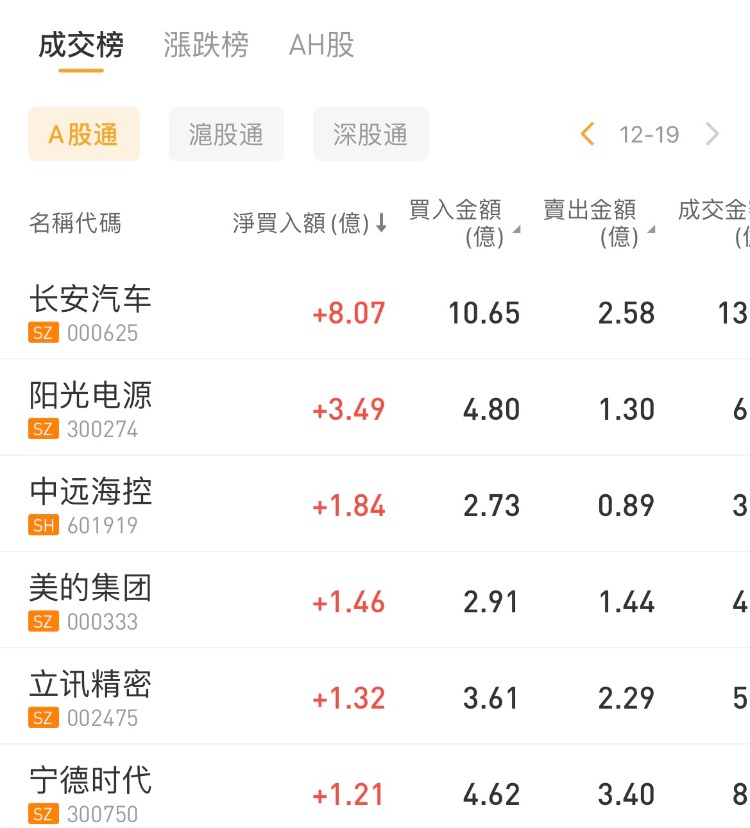Filter by 滬股通
This screenshot has width=750, height=828.
coord(226,134)
